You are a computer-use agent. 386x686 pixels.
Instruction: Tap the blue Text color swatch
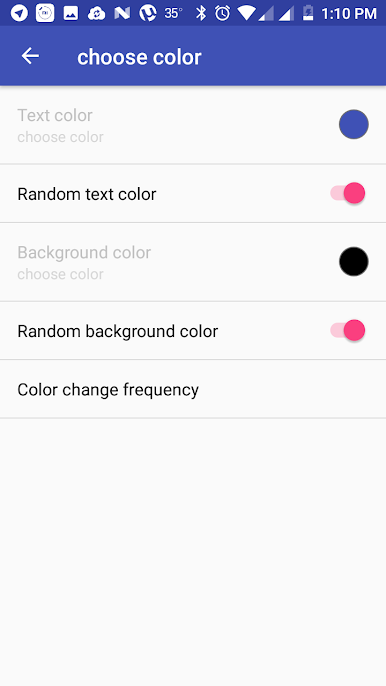[354, 124]
